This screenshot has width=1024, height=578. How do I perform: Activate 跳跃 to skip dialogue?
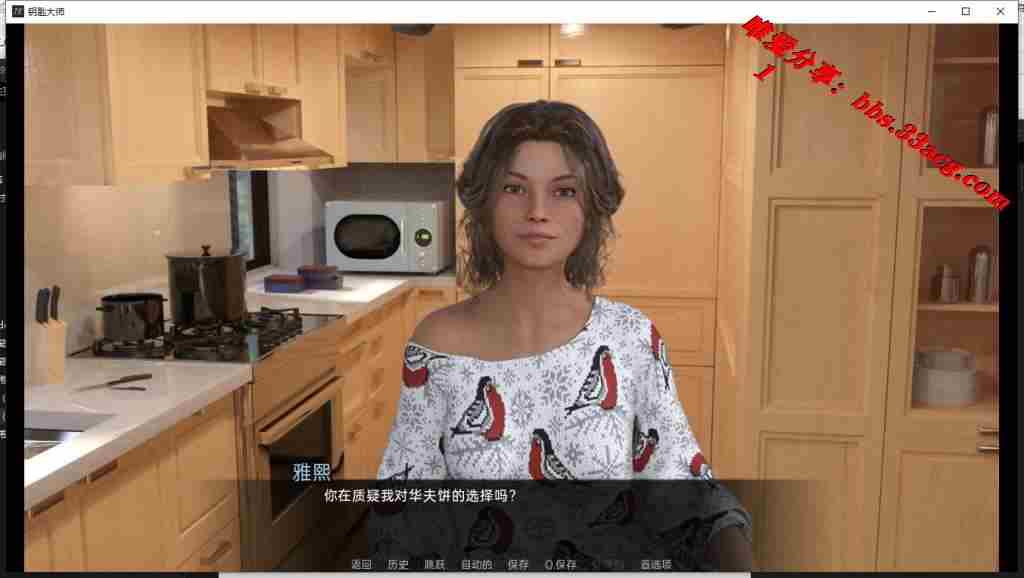click(435, 565)
